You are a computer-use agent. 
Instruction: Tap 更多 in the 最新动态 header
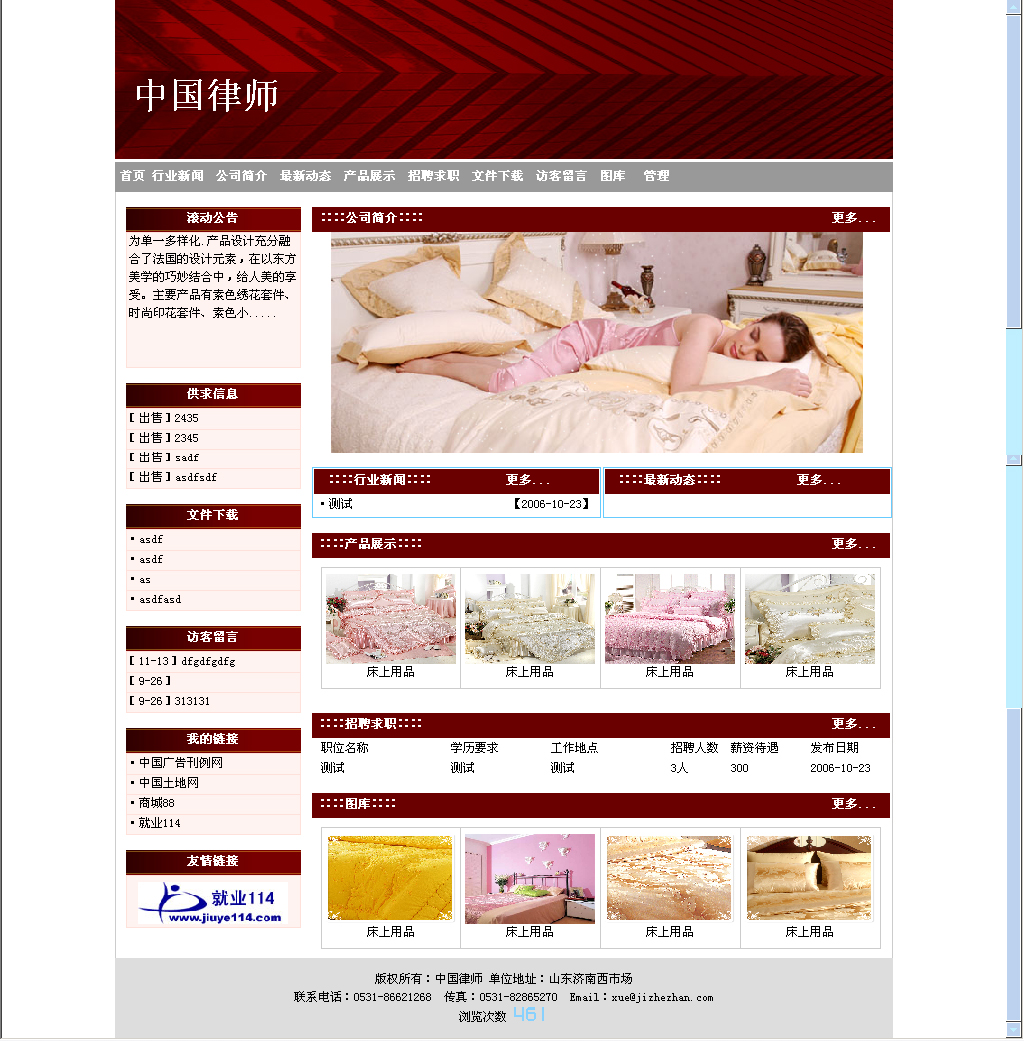(818, 480)
